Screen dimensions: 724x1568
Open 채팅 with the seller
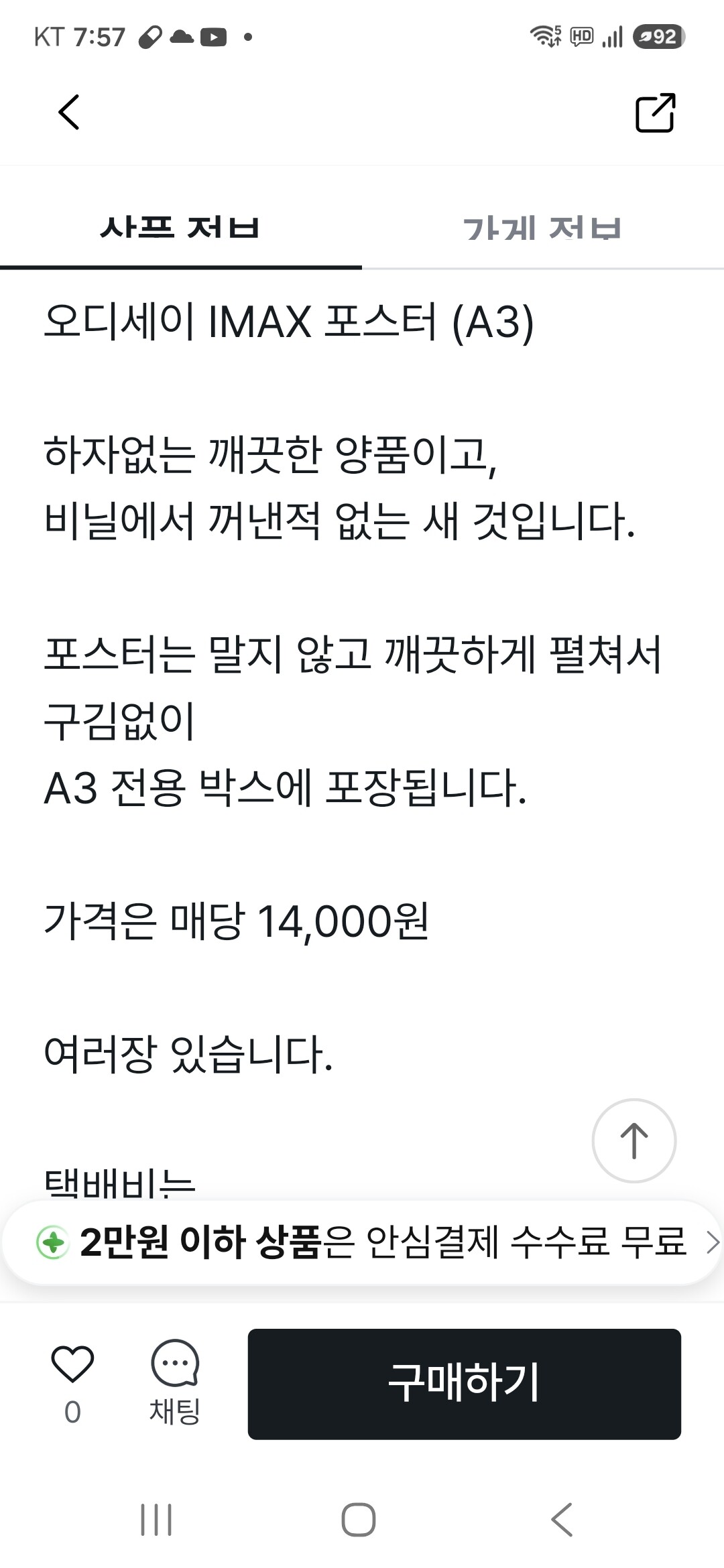pos(175,1382)
